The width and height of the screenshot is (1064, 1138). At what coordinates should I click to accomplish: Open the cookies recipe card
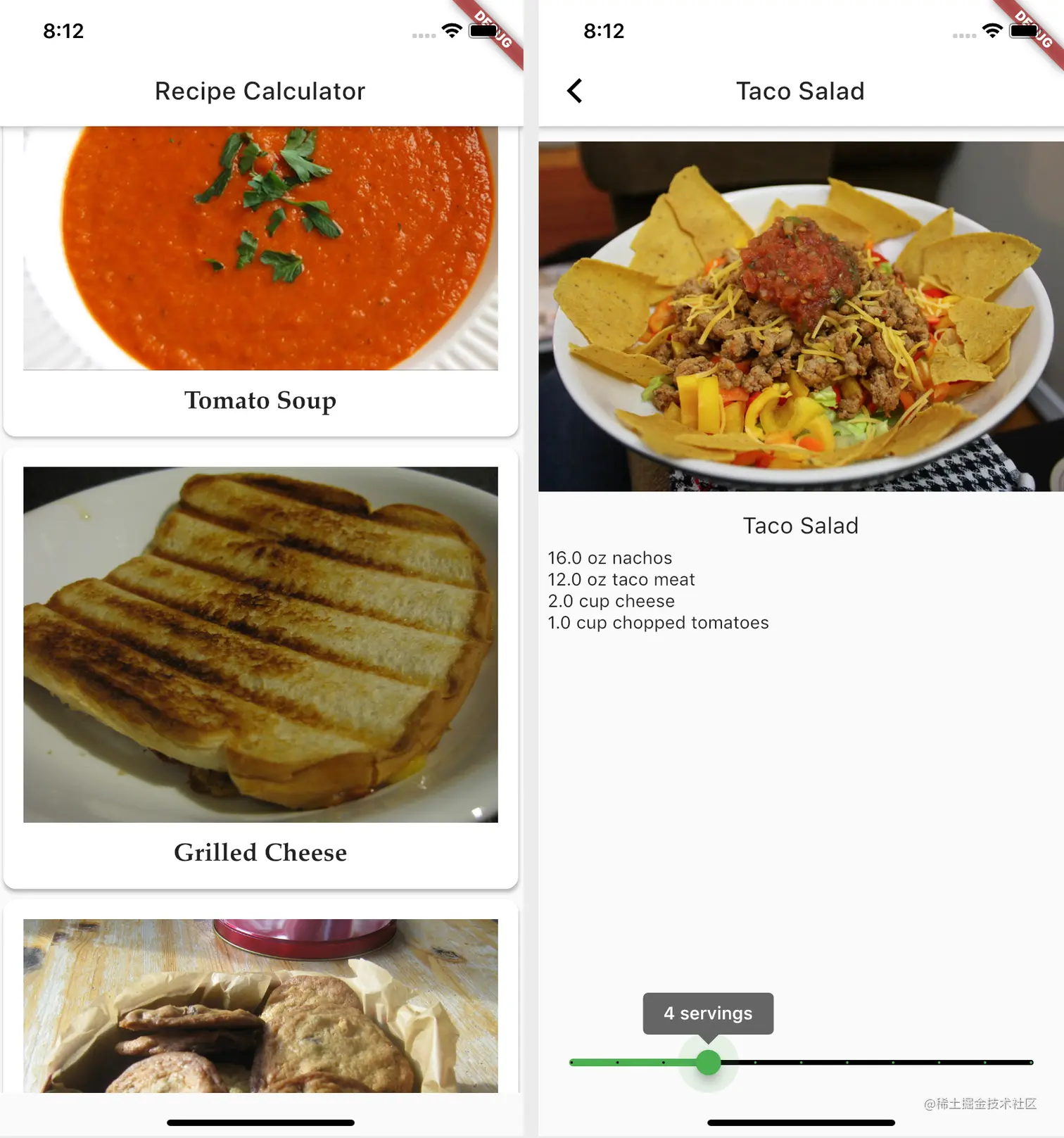(260, 1006)
